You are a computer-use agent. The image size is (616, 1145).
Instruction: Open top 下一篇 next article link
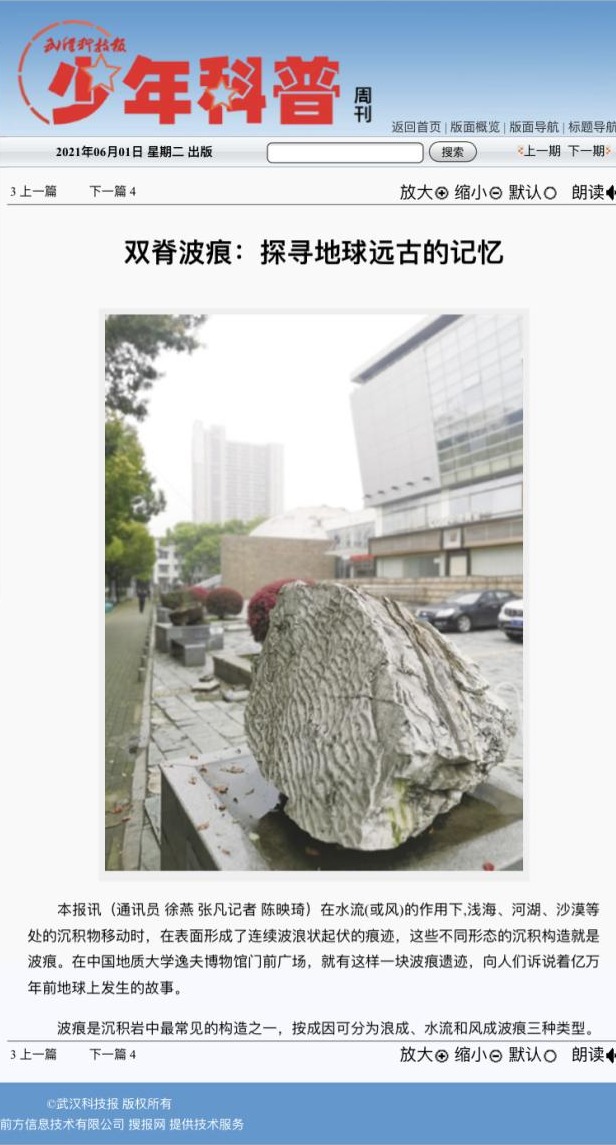(x=111, y=192)
